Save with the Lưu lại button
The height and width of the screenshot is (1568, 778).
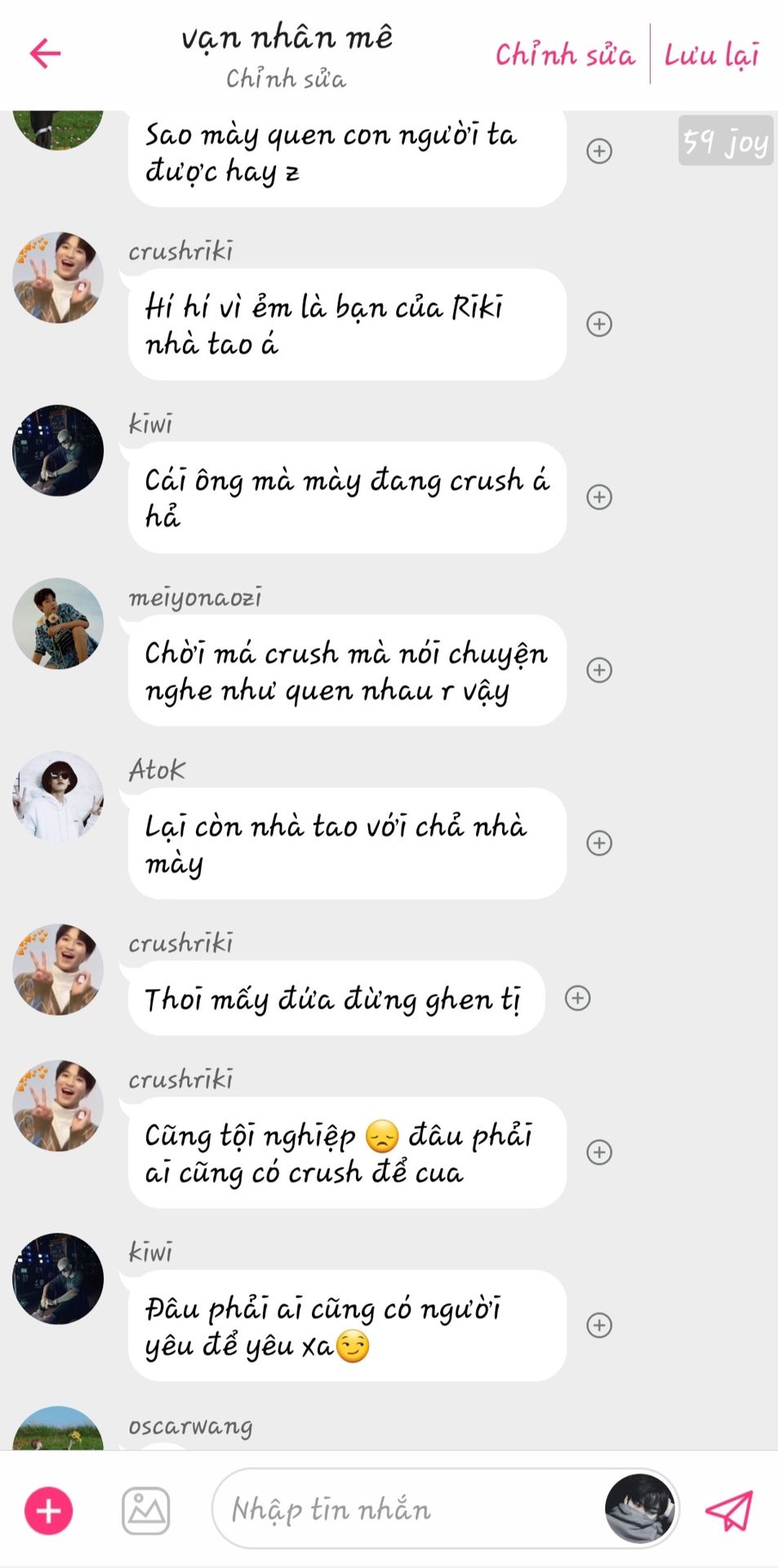tap(711, 55)
